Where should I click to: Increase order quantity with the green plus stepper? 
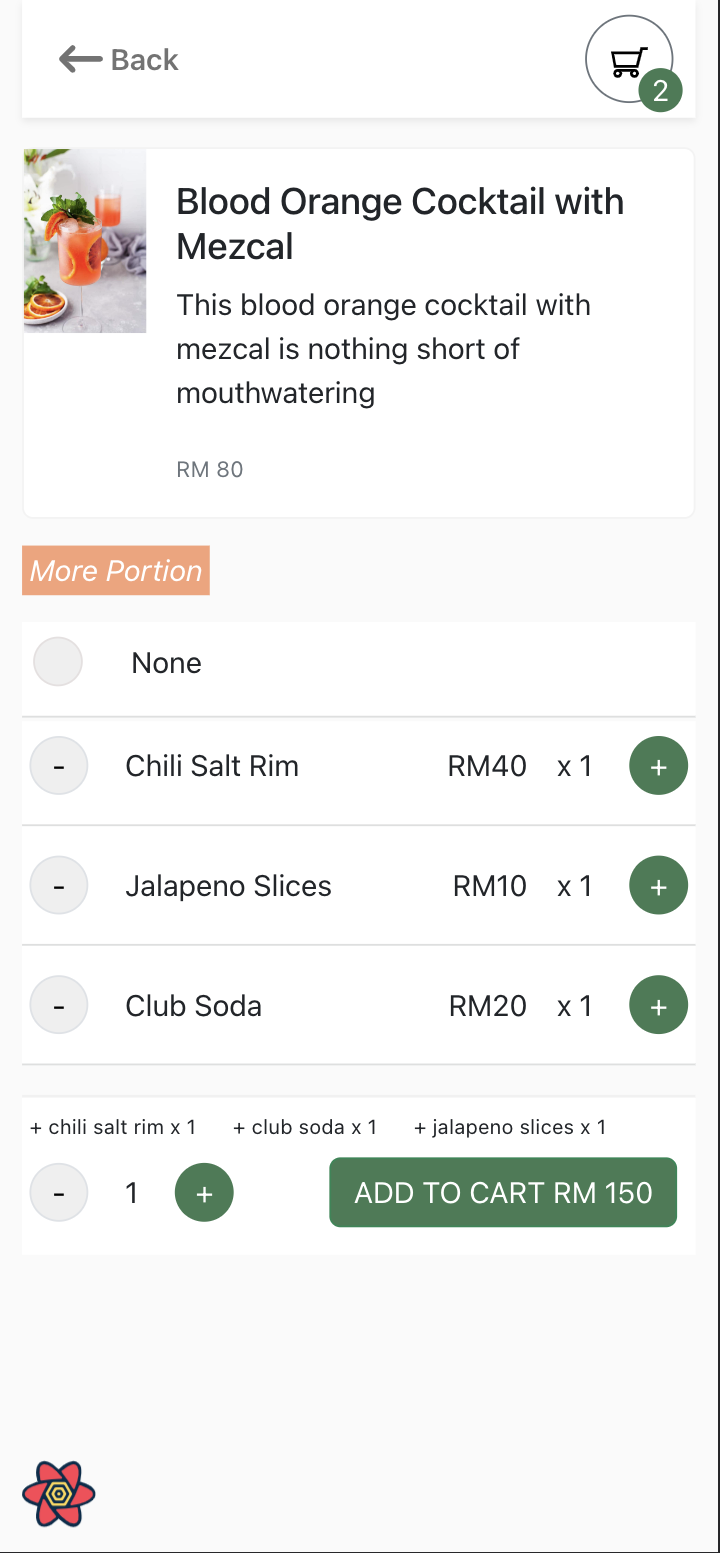[x=204, y=1192]
